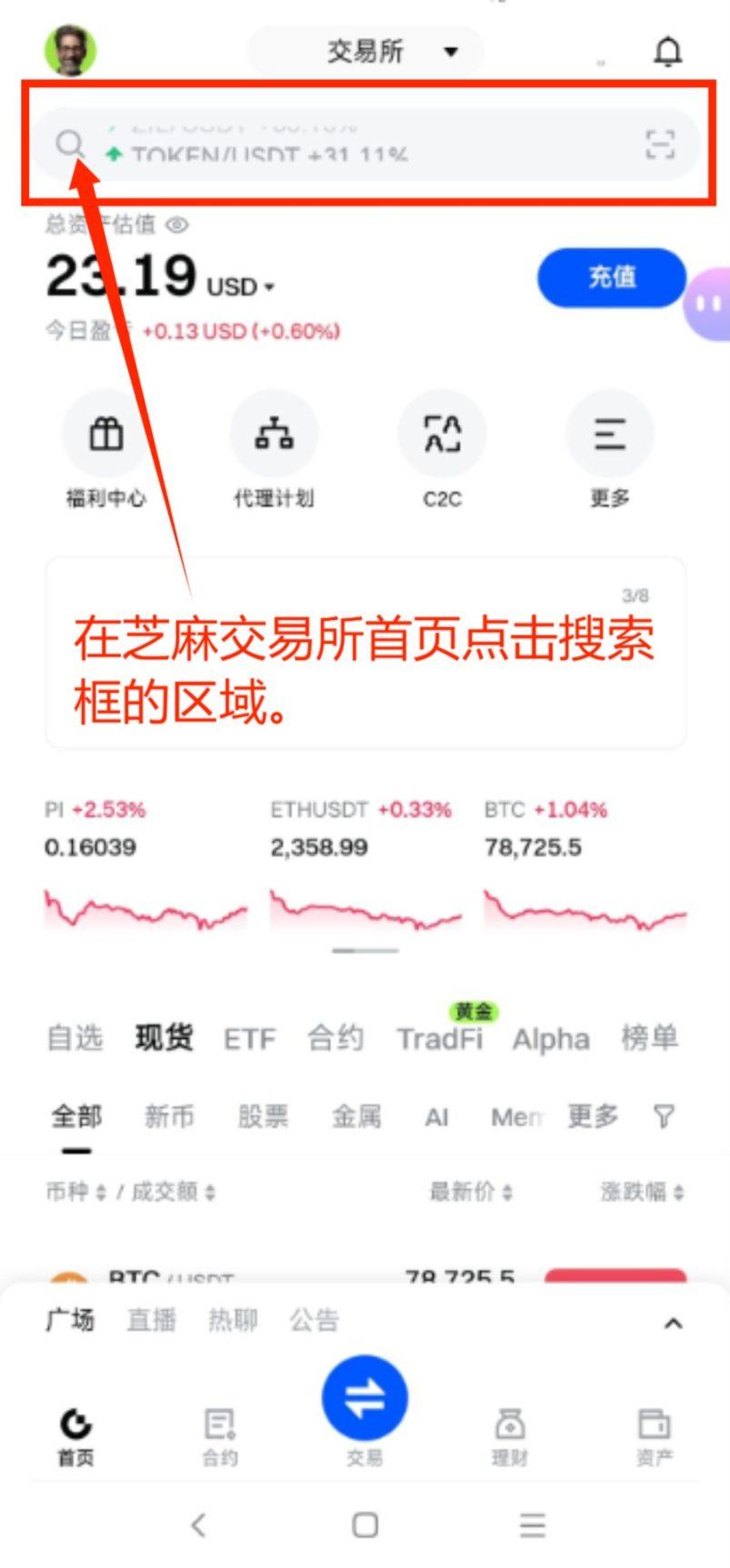
Task: Open the notifications bell
Action: pos(668,52)
